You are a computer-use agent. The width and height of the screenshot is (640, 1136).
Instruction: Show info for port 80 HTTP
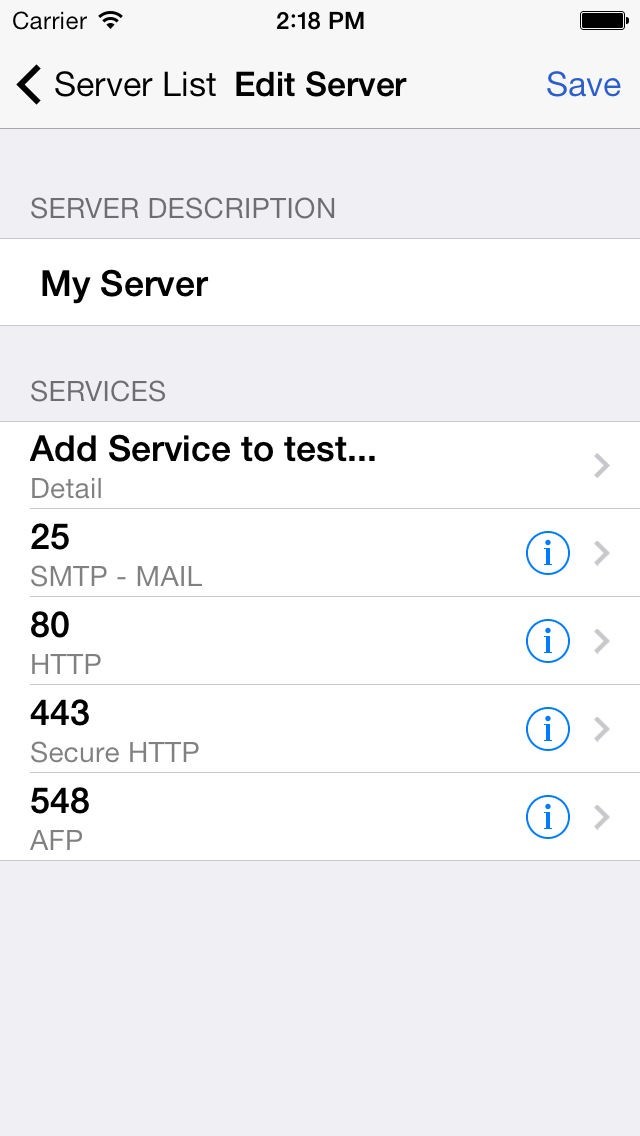(547, 641)
